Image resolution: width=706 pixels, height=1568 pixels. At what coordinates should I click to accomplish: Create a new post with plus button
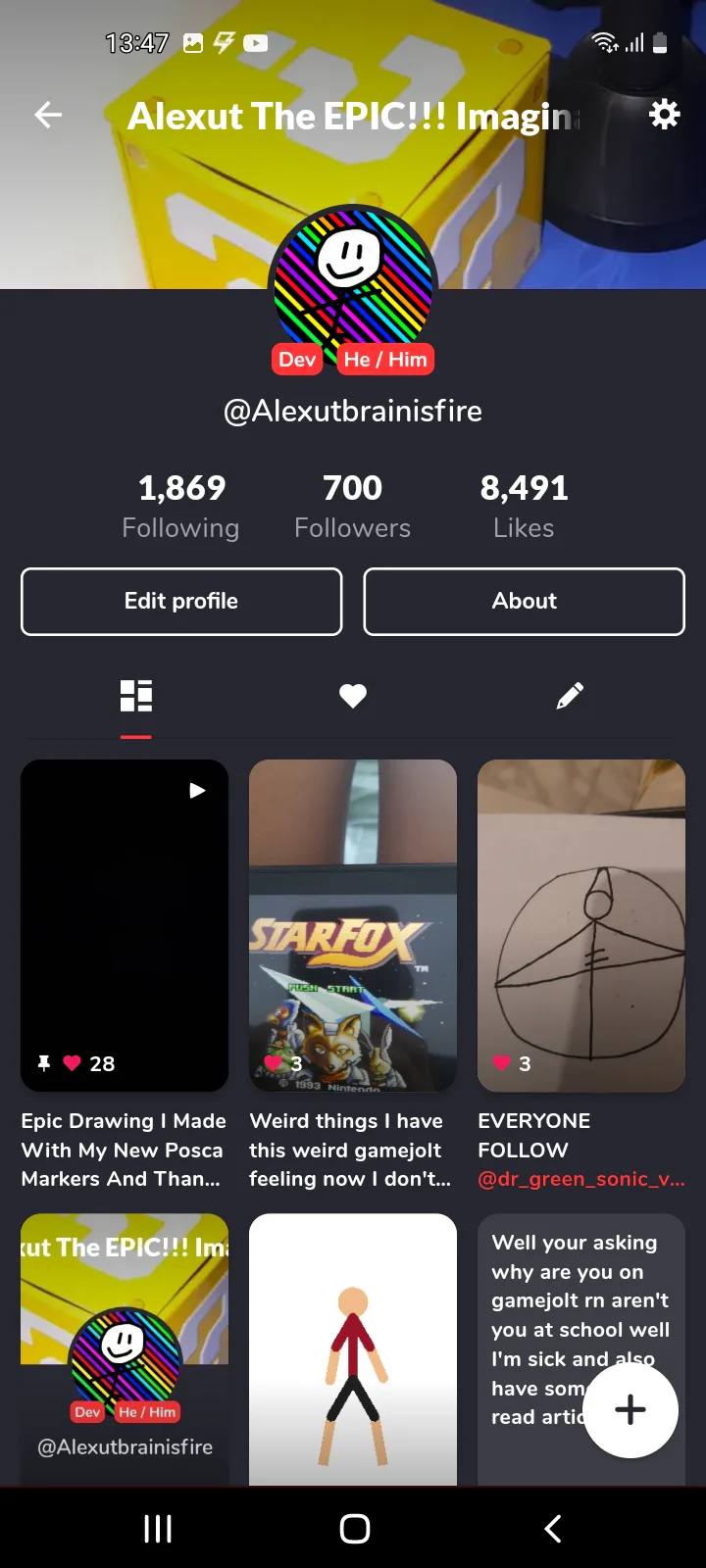(630, 1410)
